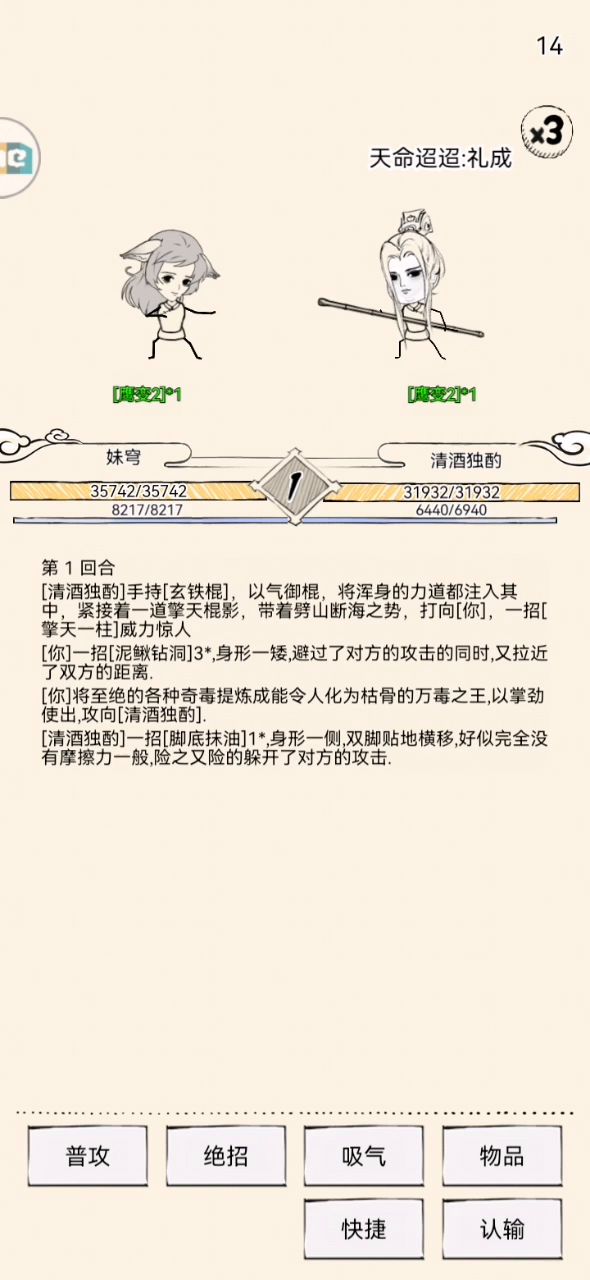Tap the 普攻 normal attack button
Screen dimensions: 590x1280
coord(88,1156)
